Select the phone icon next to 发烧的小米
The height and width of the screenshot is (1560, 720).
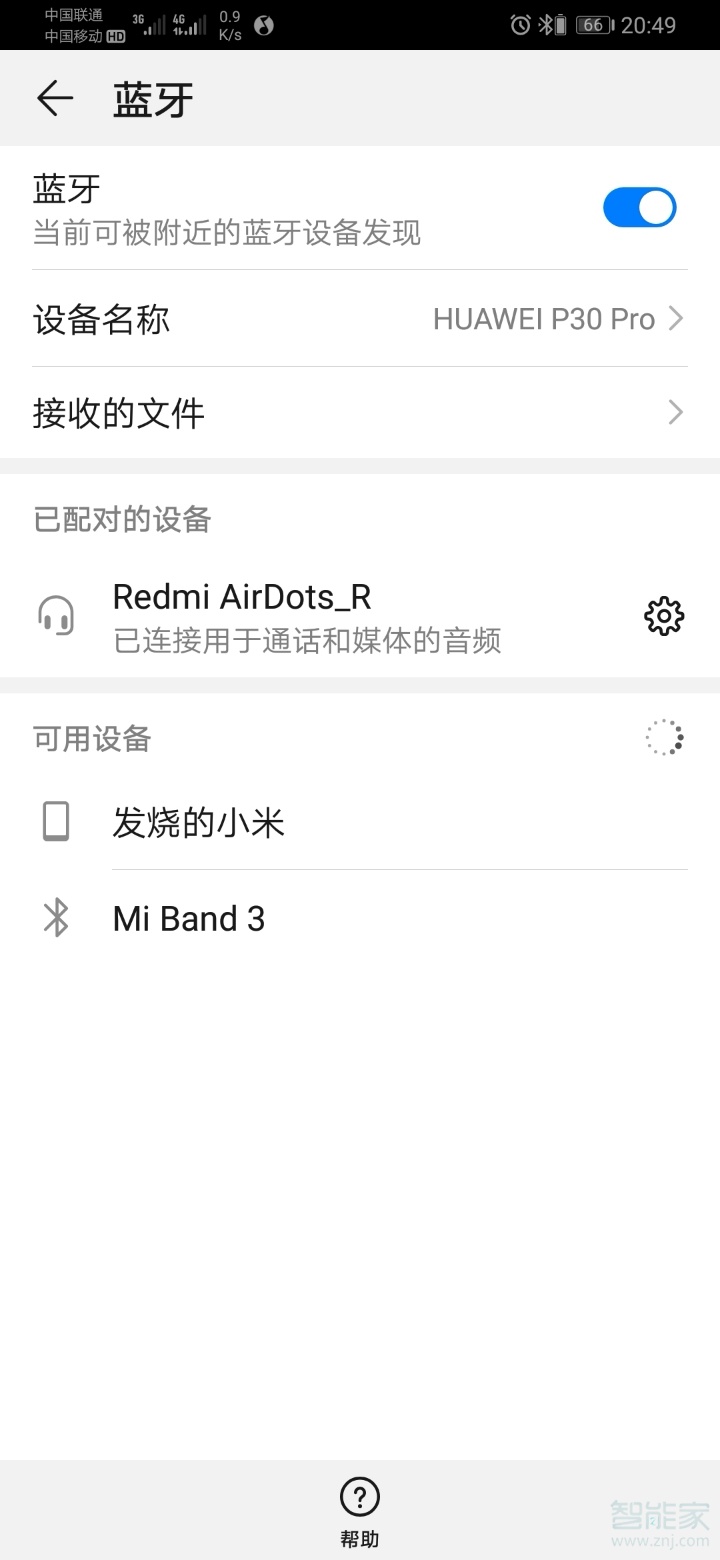(57, 820)
